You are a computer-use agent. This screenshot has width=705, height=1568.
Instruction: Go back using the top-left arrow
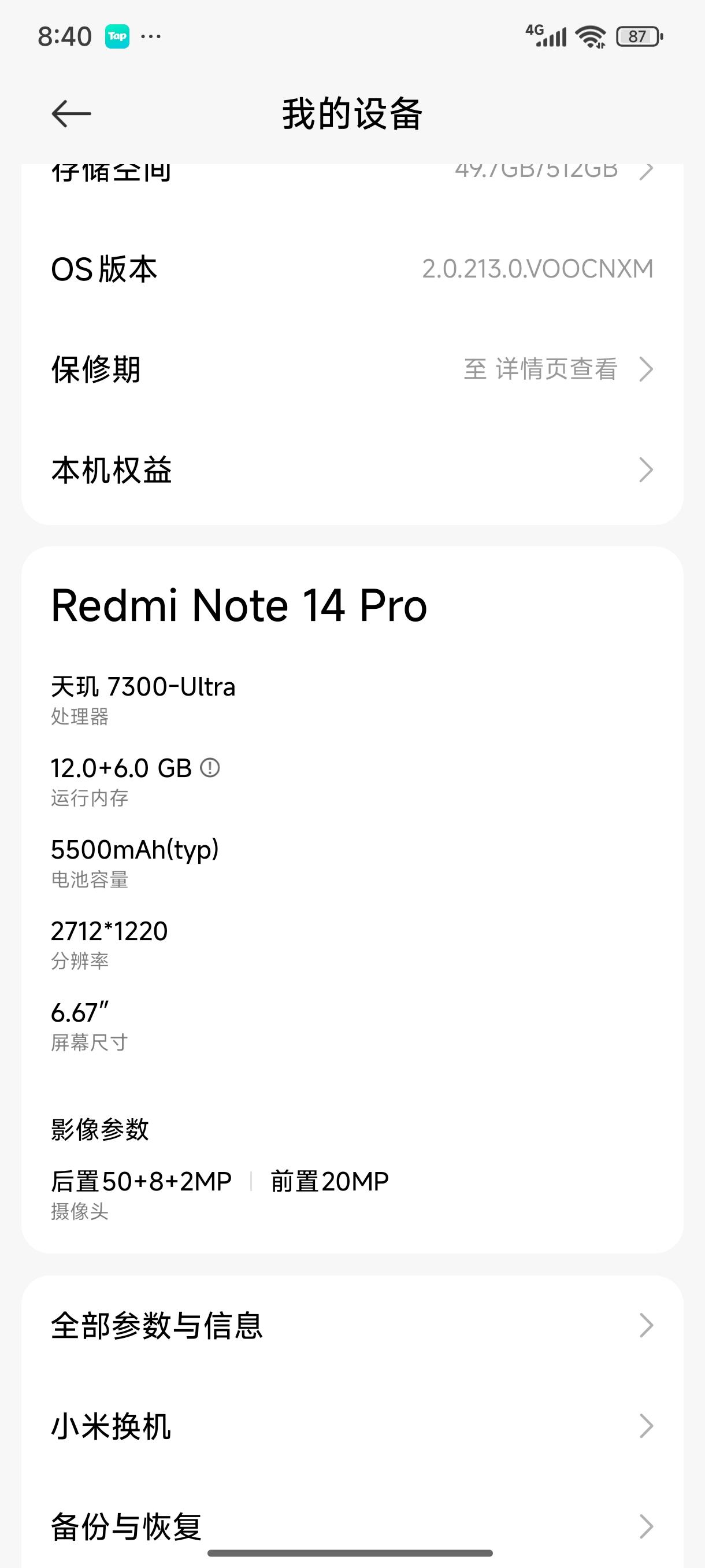(71, 114)
